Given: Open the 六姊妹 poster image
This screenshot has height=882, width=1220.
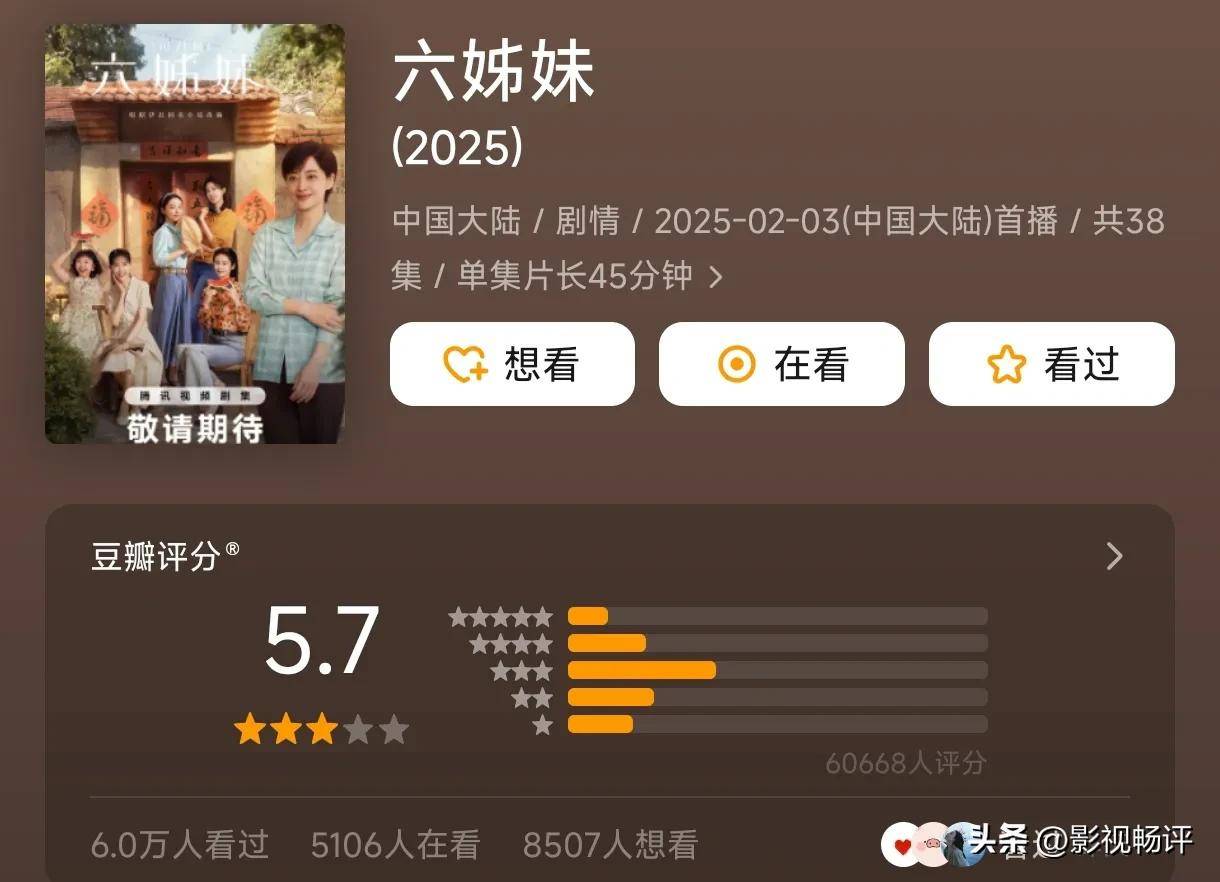Looking at the screenshot, I should [x=195, y=234].
